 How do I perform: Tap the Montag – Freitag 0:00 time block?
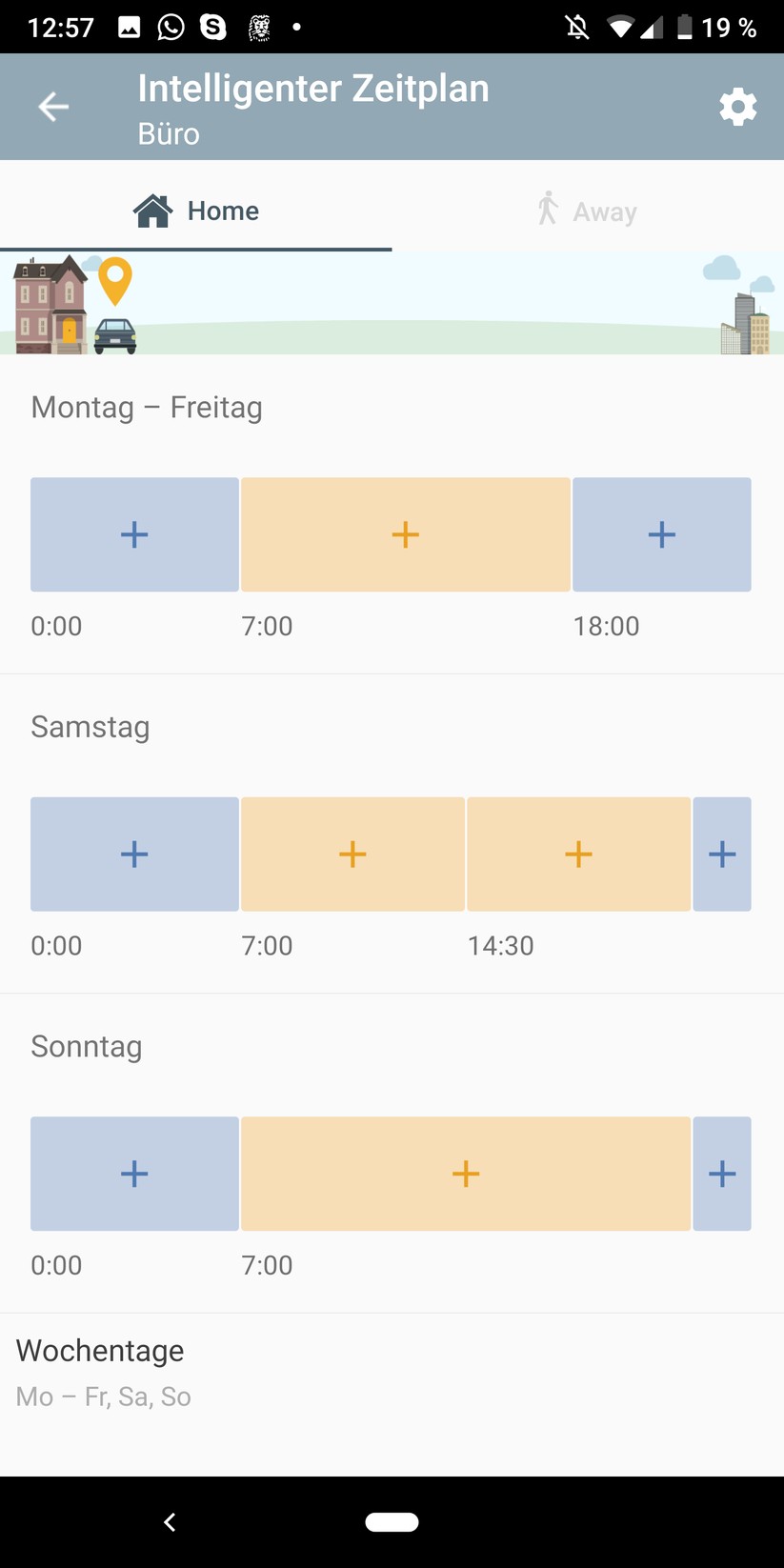[134, 534]
